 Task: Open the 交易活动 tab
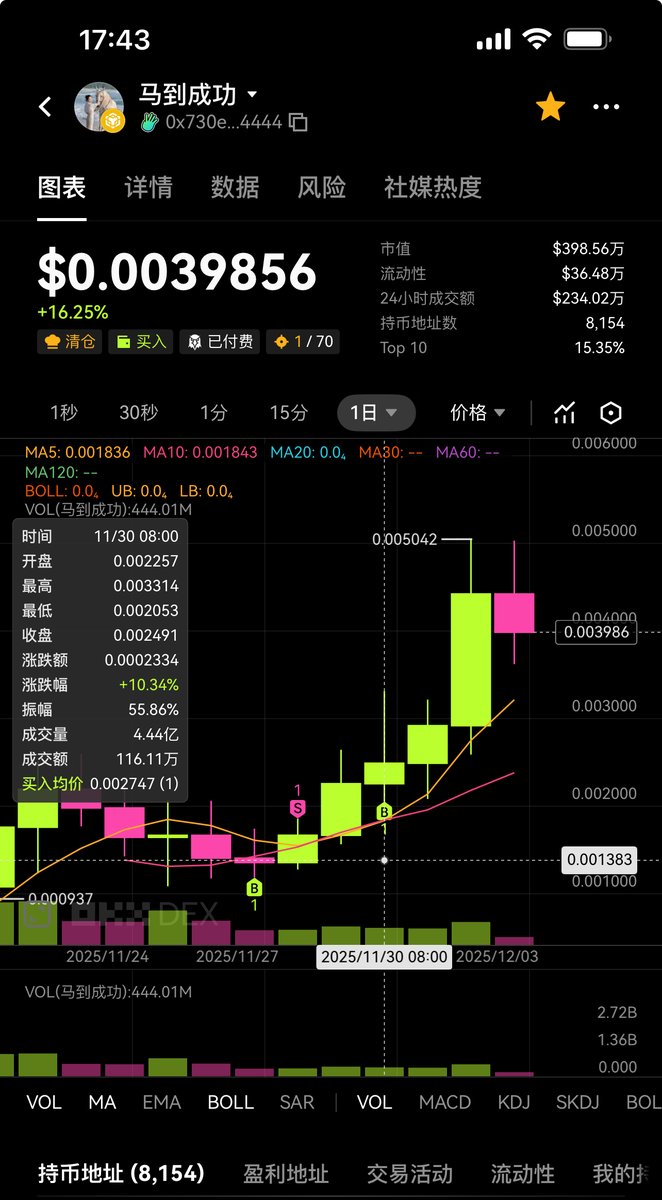click(x=409, y=1173)
